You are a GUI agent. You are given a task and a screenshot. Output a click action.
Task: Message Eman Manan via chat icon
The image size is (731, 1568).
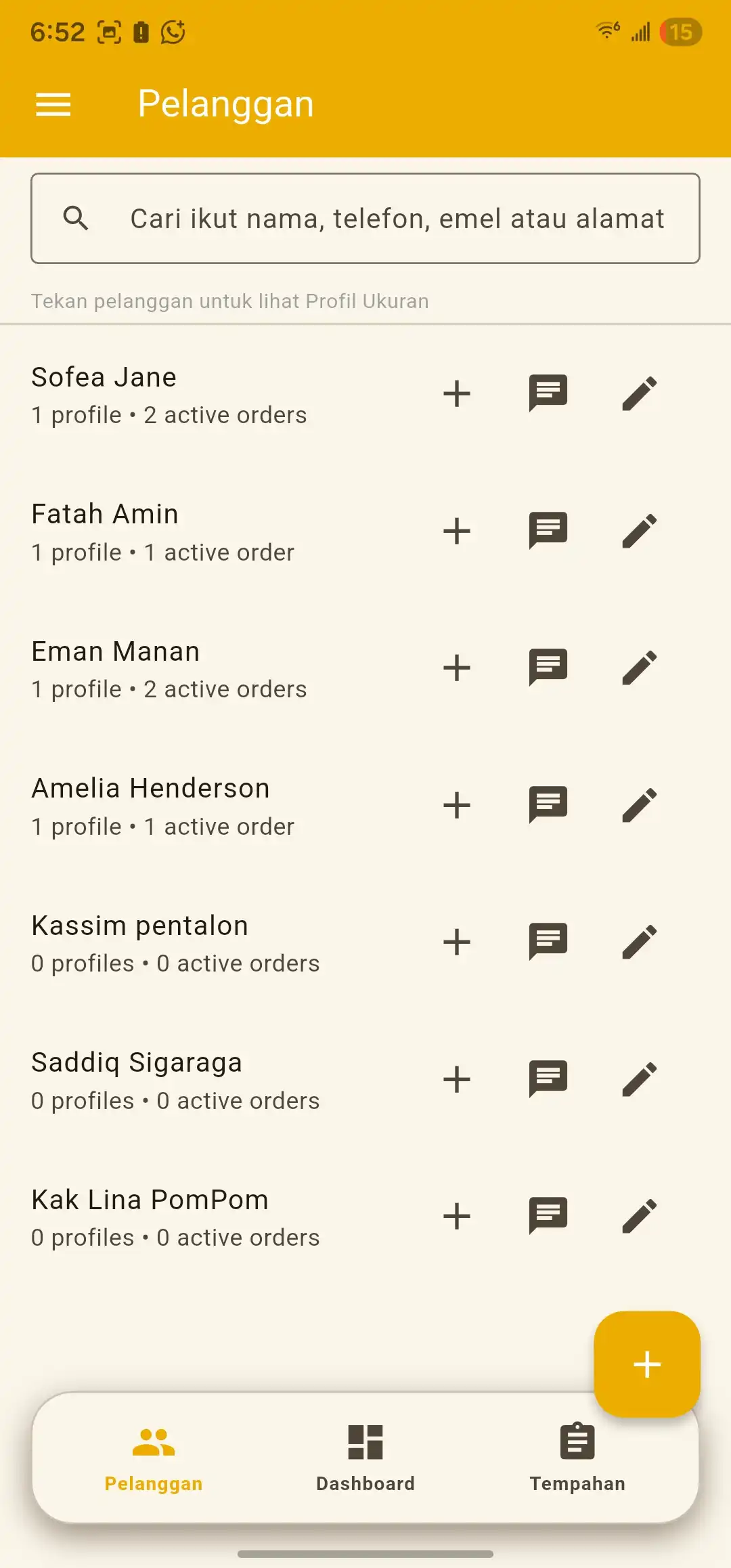tap(548, 668)
